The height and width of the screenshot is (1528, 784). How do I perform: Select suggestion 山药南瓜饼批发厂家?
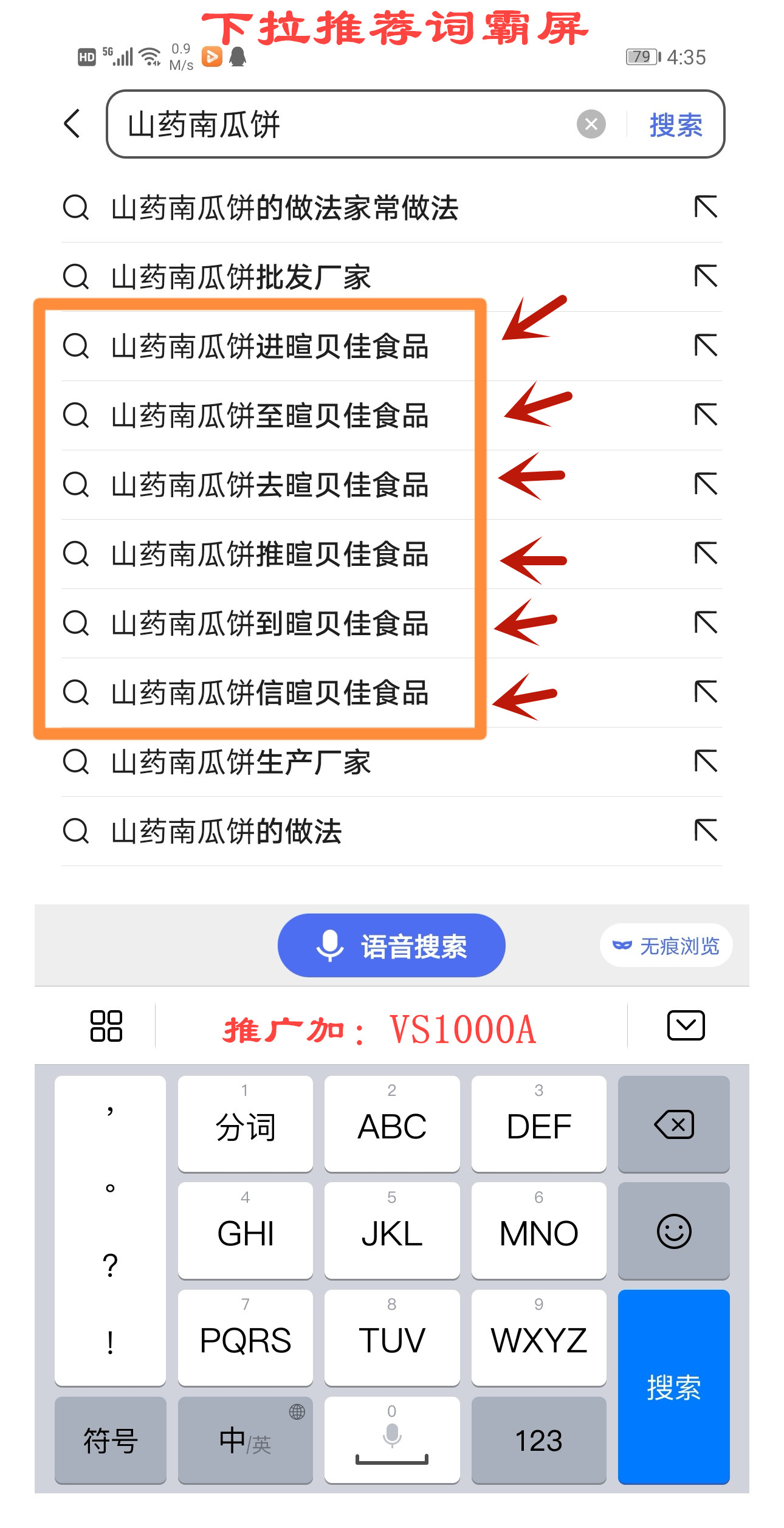pos(391,277)
